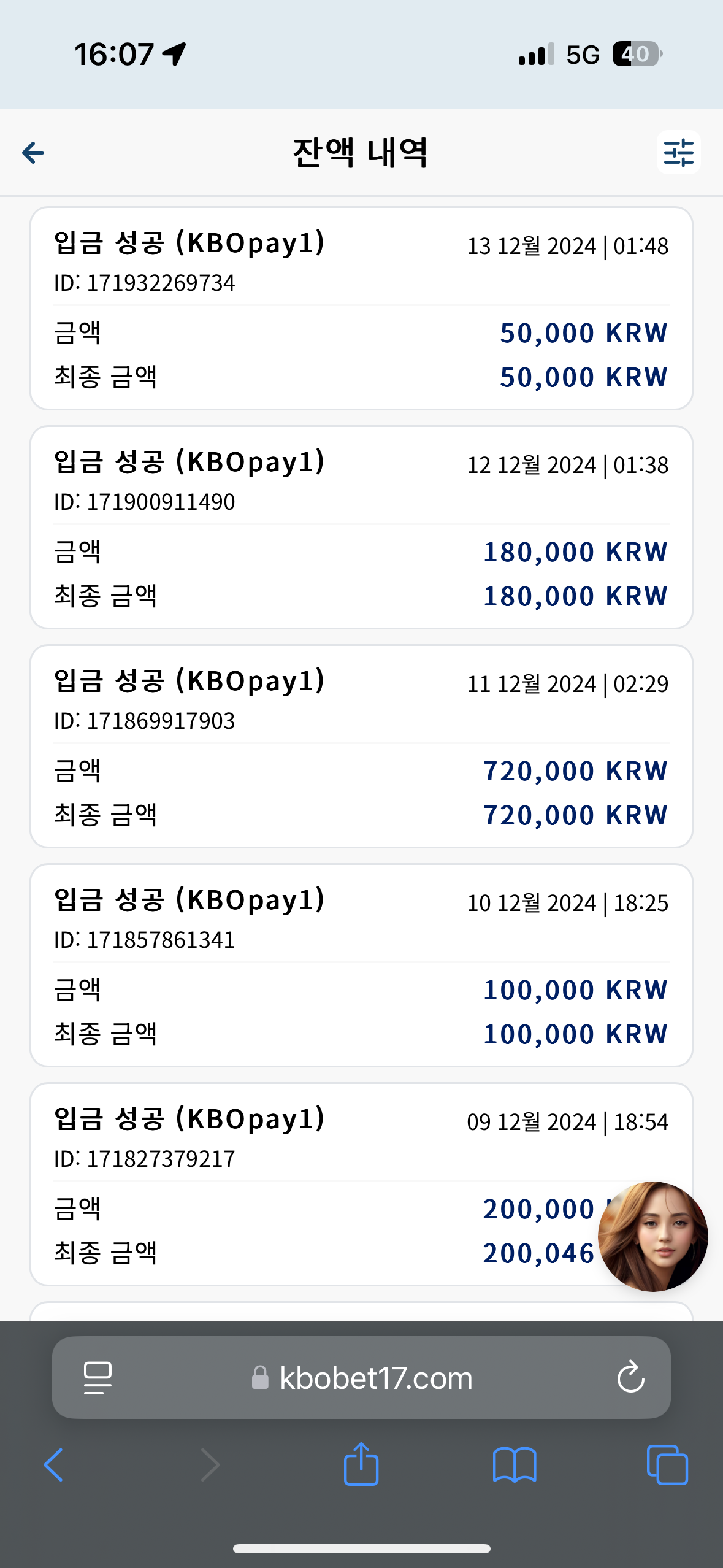Open the deposit card with ID 171932269734

click(361, 308)
